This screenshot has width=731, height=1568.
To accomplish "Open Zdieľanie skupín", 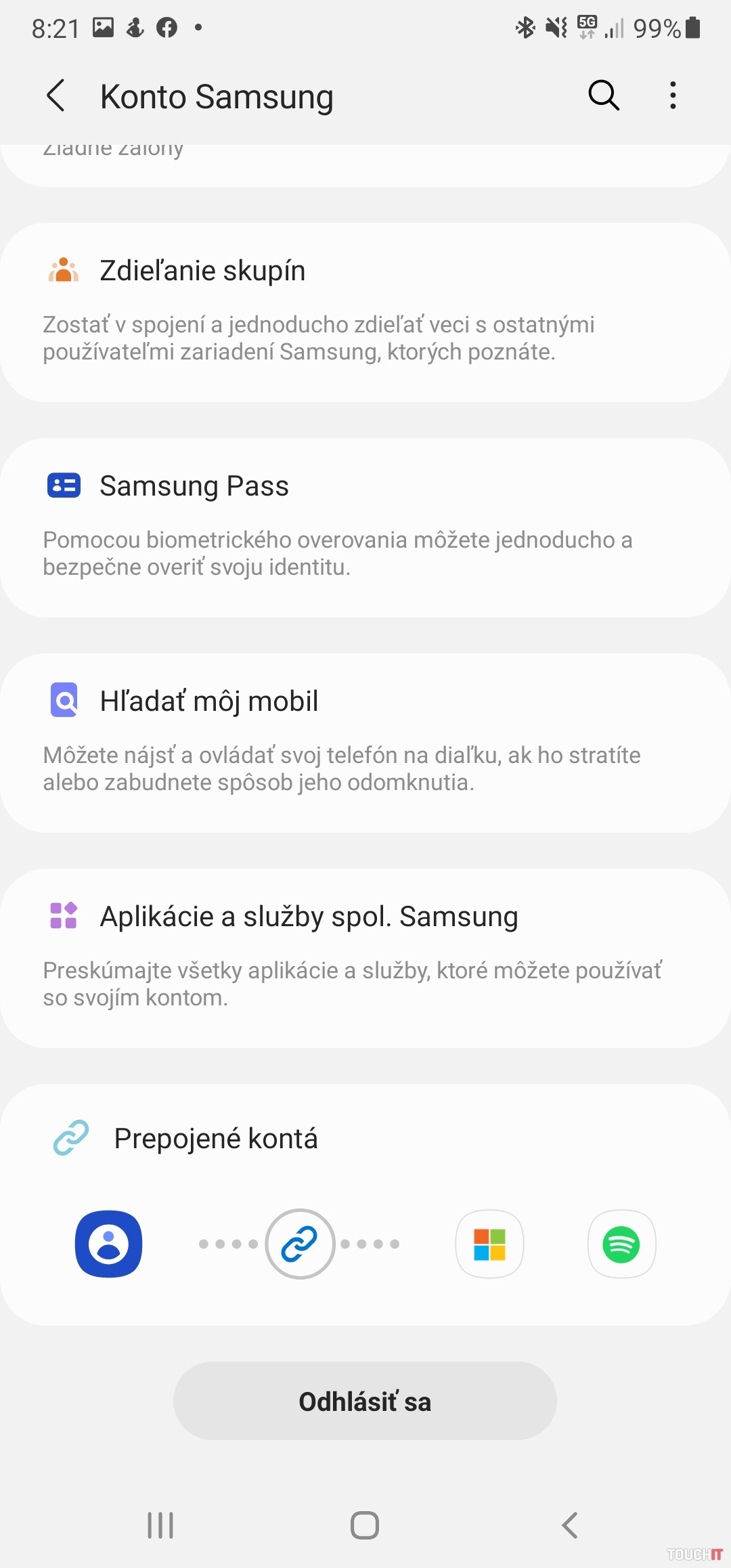I will [x=365, y=311].
